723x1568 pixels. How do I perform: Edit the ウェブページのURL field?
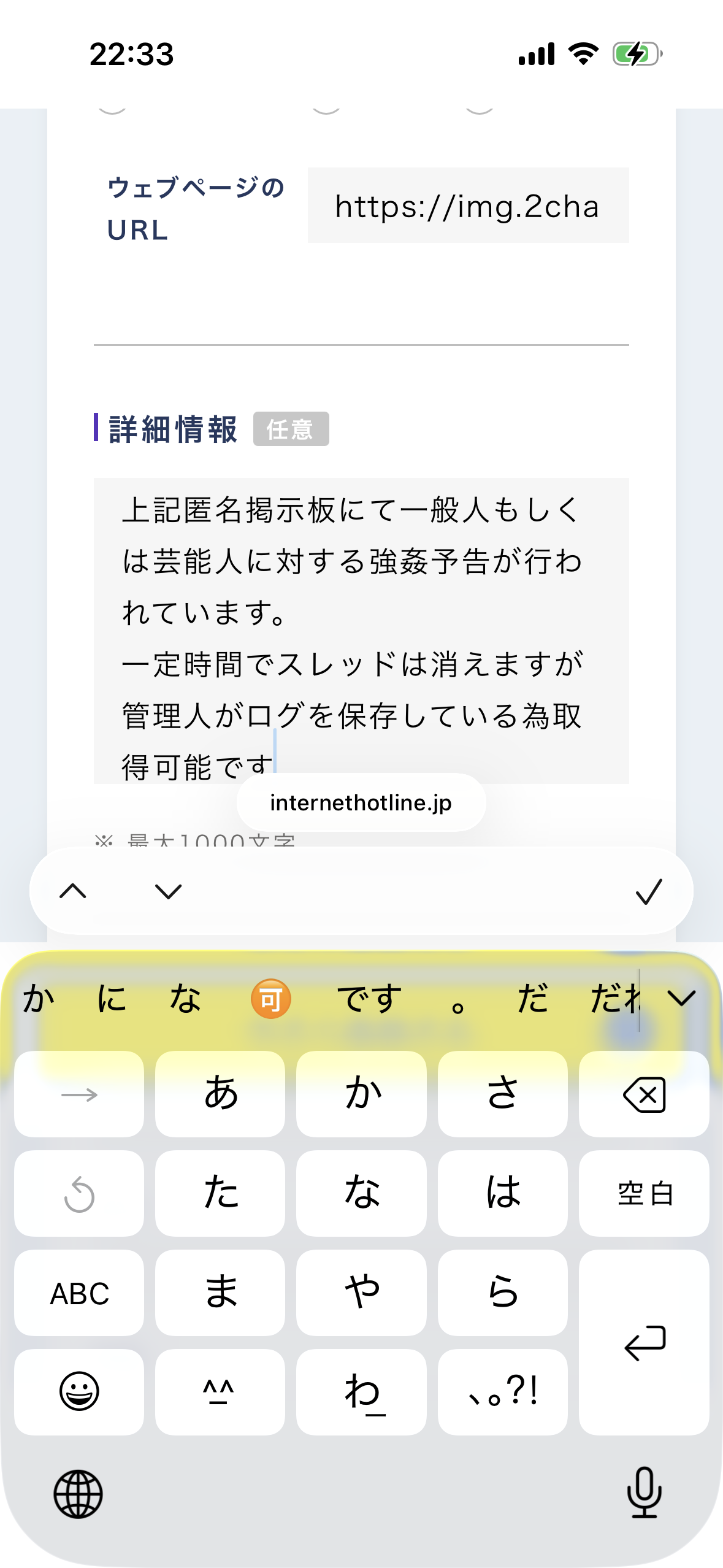pos(468,206)
